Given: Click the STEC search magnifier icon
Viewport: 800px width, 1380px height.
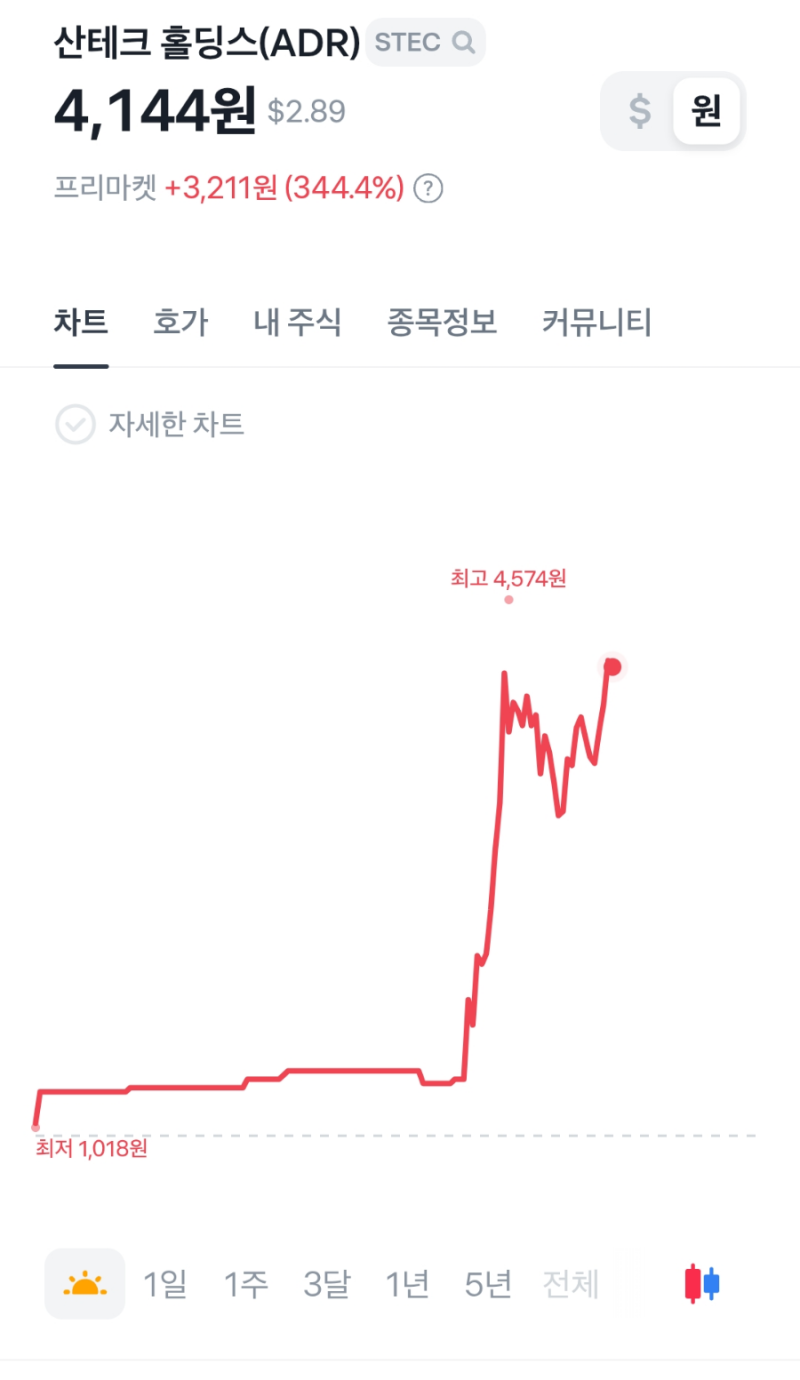Looking at the screenshot, I should point(462,42).
